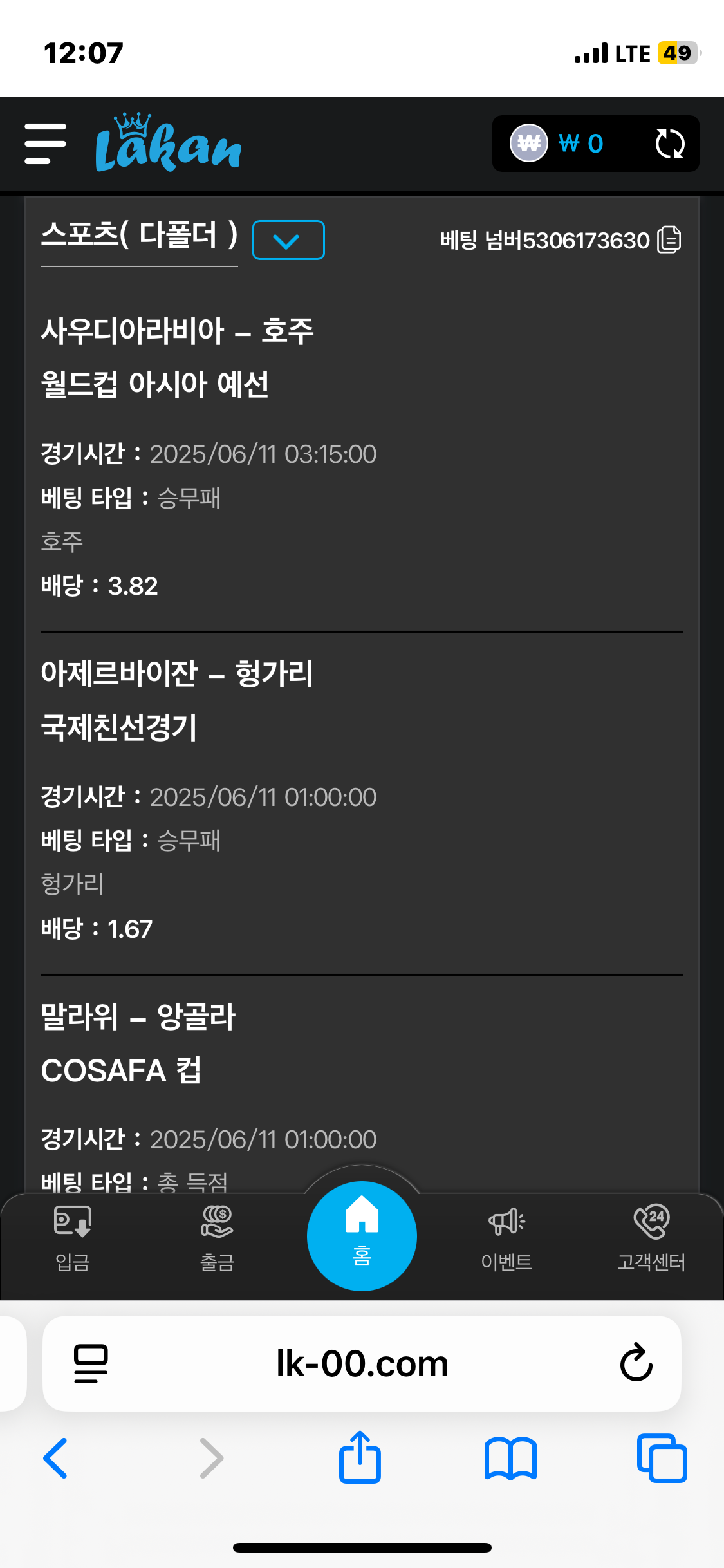
Task: Open Safari page format menu
Action: [x=91, y=1363]
